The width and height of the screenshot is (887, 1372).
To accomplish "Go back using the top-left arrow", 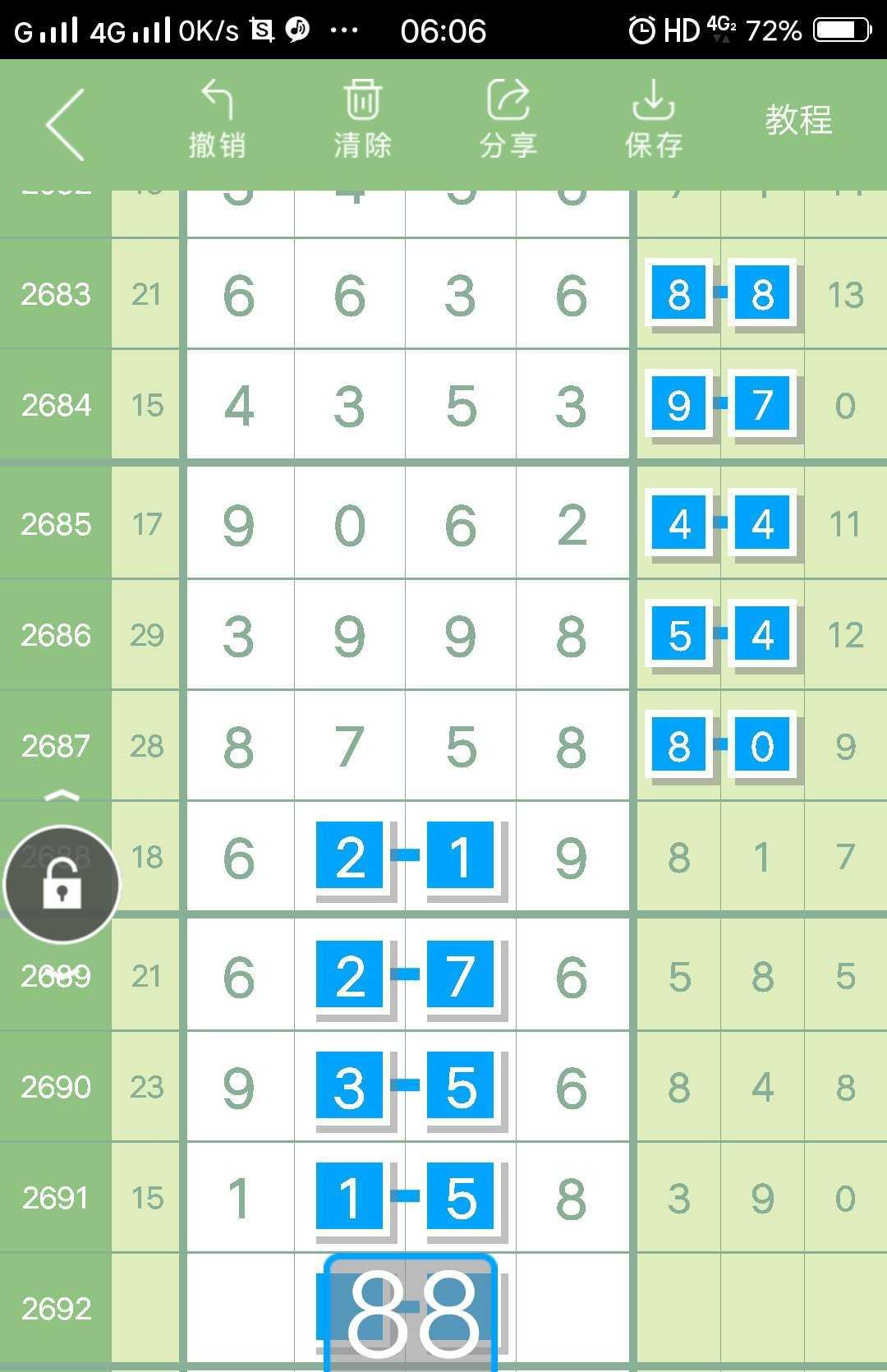I will (x=66, y=124).
